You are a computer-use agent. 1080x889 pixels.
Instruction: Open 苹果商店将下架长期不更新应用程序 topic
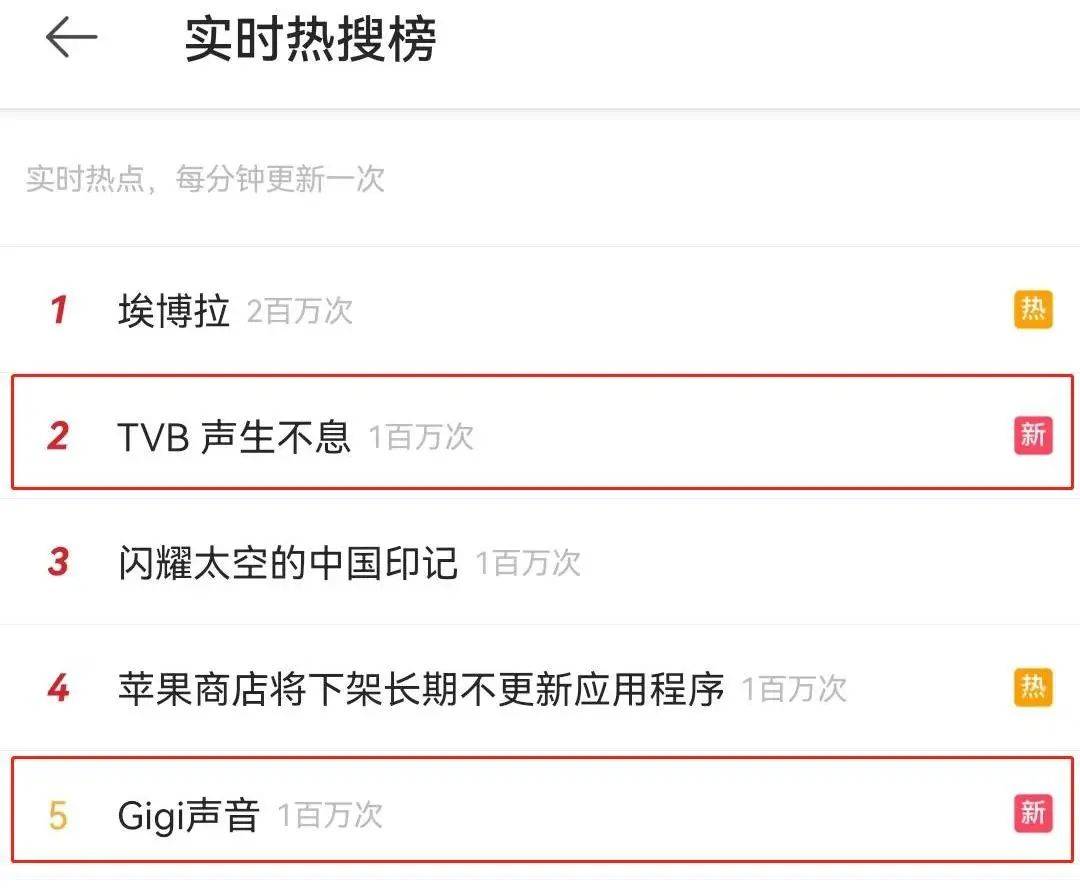click(420, 689)
